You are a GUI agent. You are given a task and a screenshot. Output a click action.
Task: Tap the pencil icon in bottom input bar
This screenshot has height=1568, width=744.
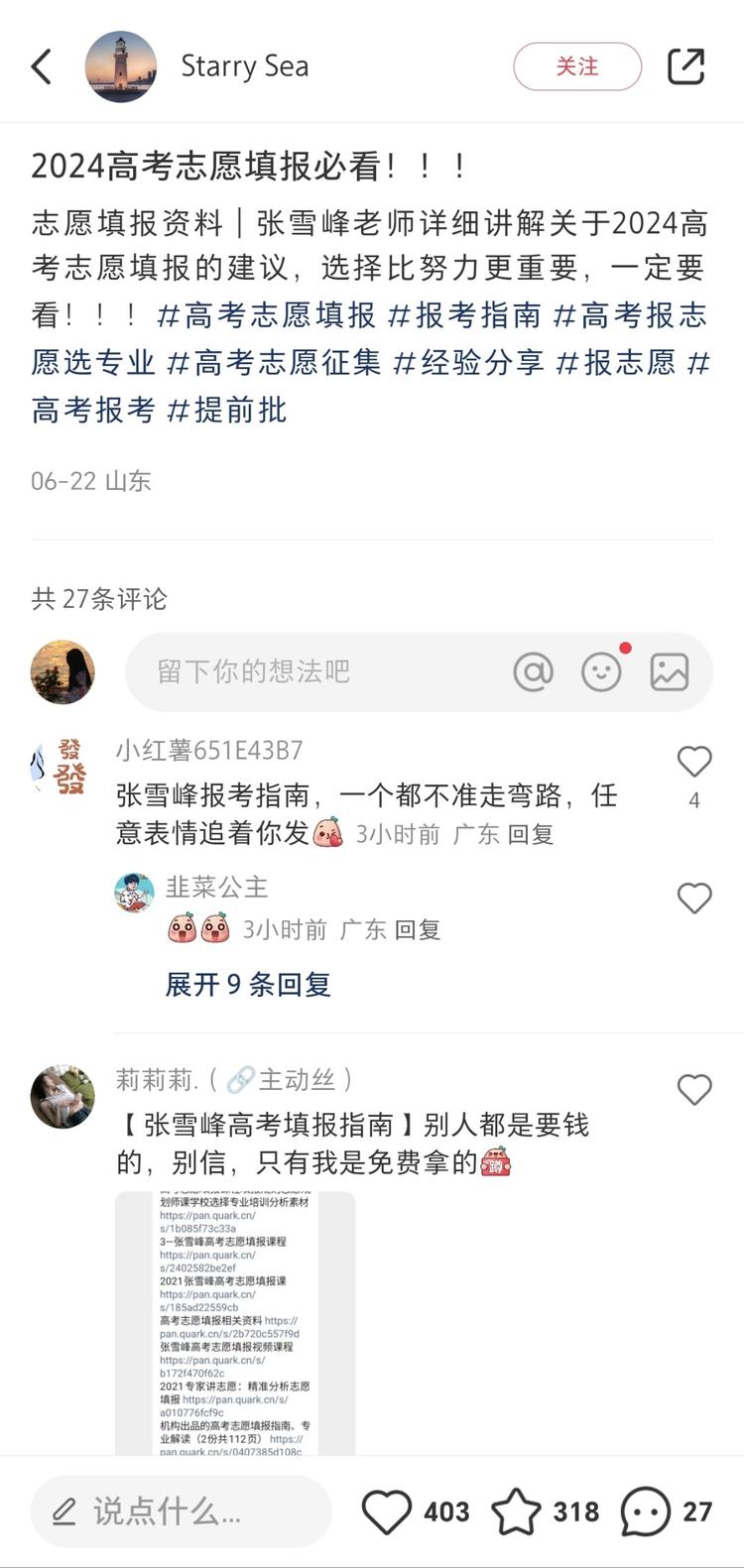click(x=63, y=1511)
